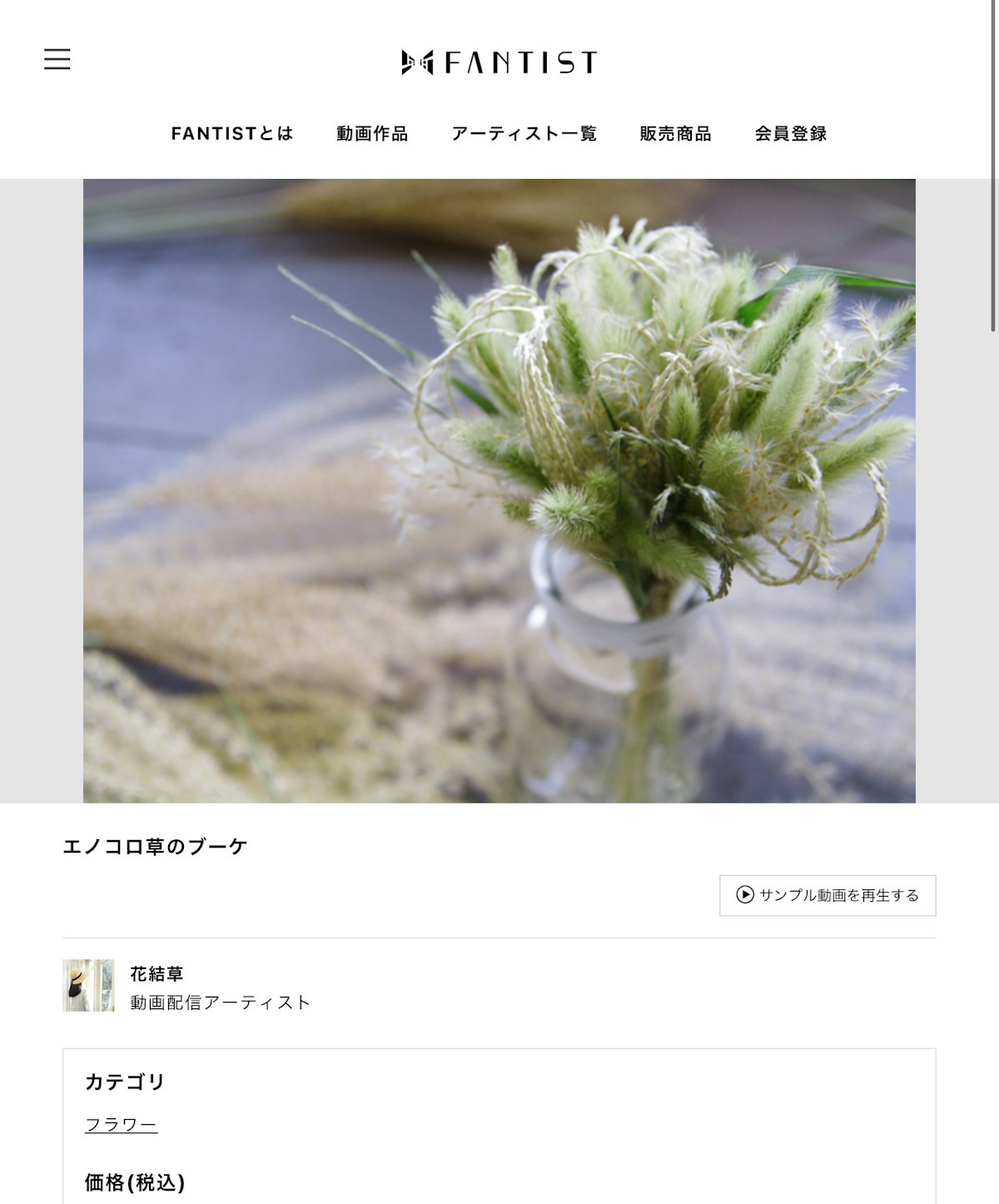Play the sample video with サンプル動画を再生する

click(828, 895)
